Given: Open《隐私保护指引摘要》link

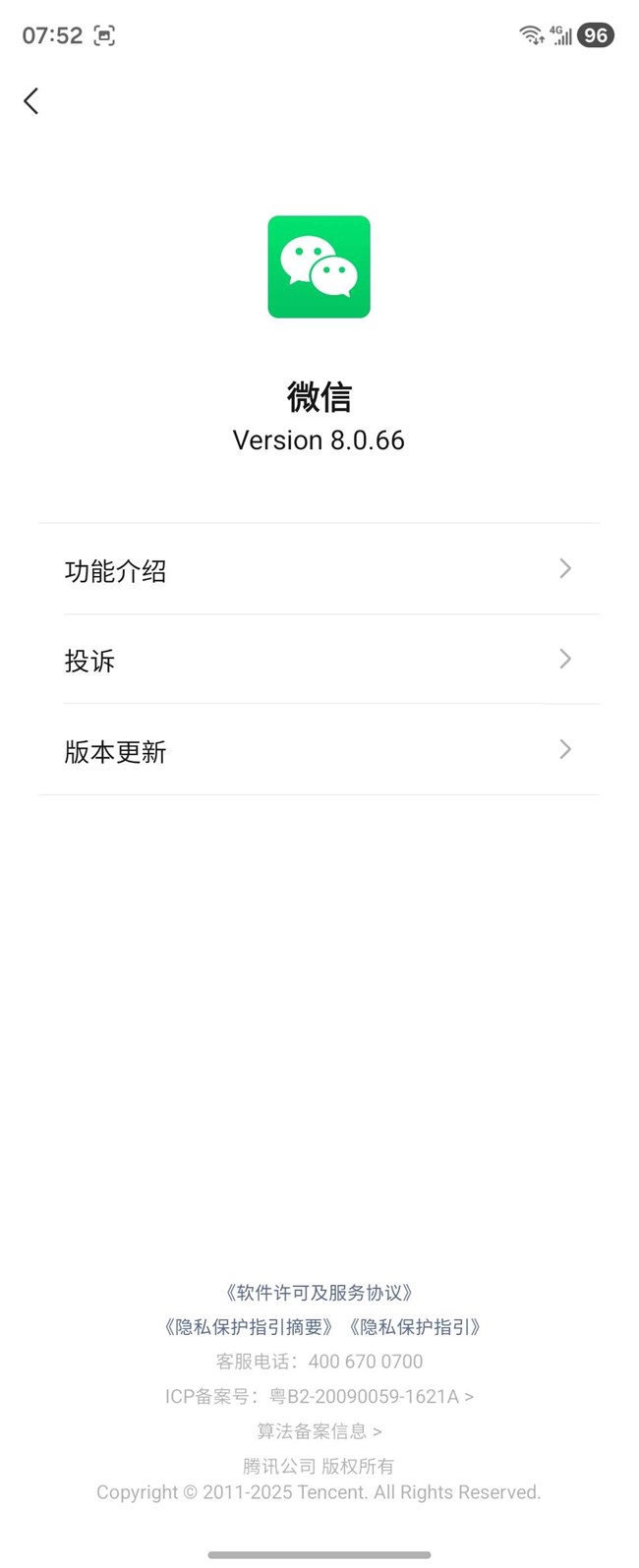Looking at the screenshot, I should pyautogui.click(x=249, y=1327).
